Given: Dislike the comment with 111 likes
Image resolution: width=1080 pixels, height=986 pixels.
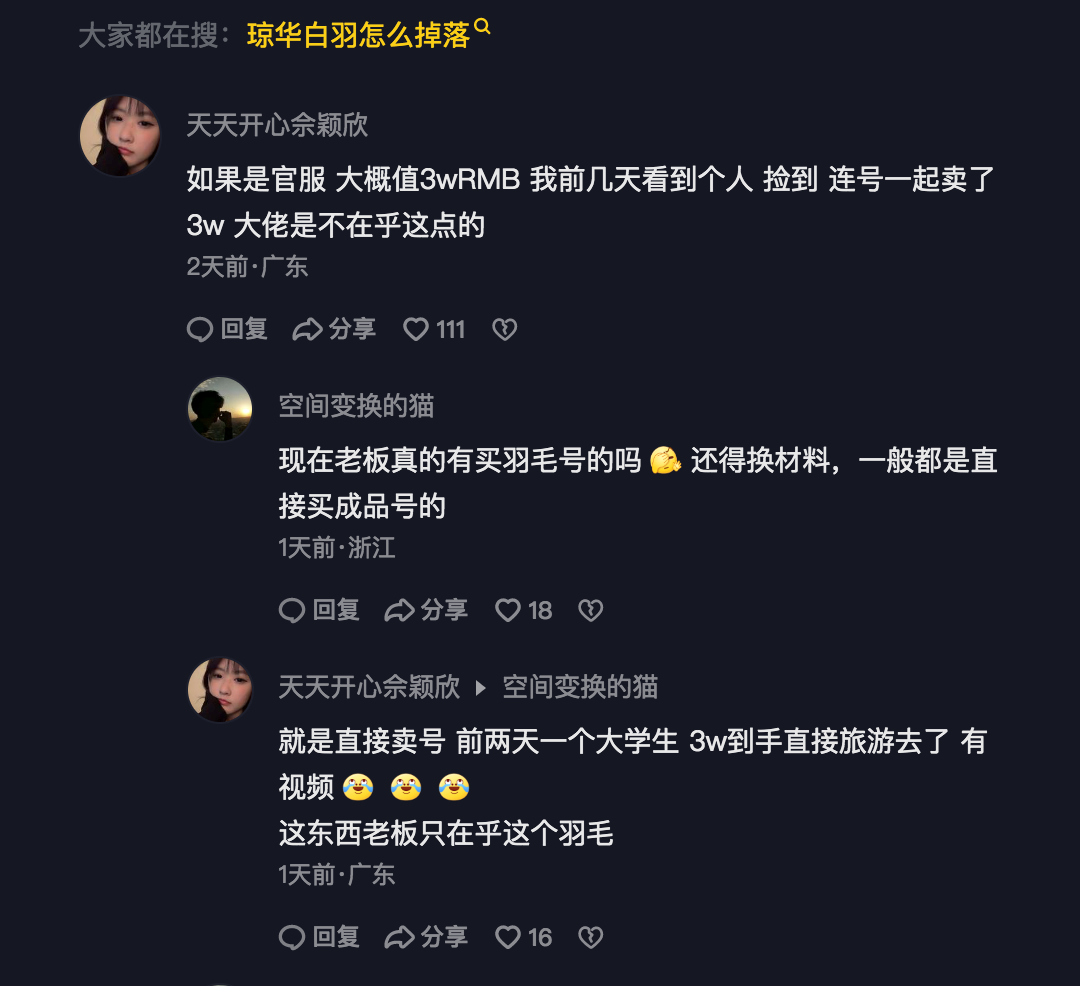Looking at the screenshot, I should click(x=505, y=329).
